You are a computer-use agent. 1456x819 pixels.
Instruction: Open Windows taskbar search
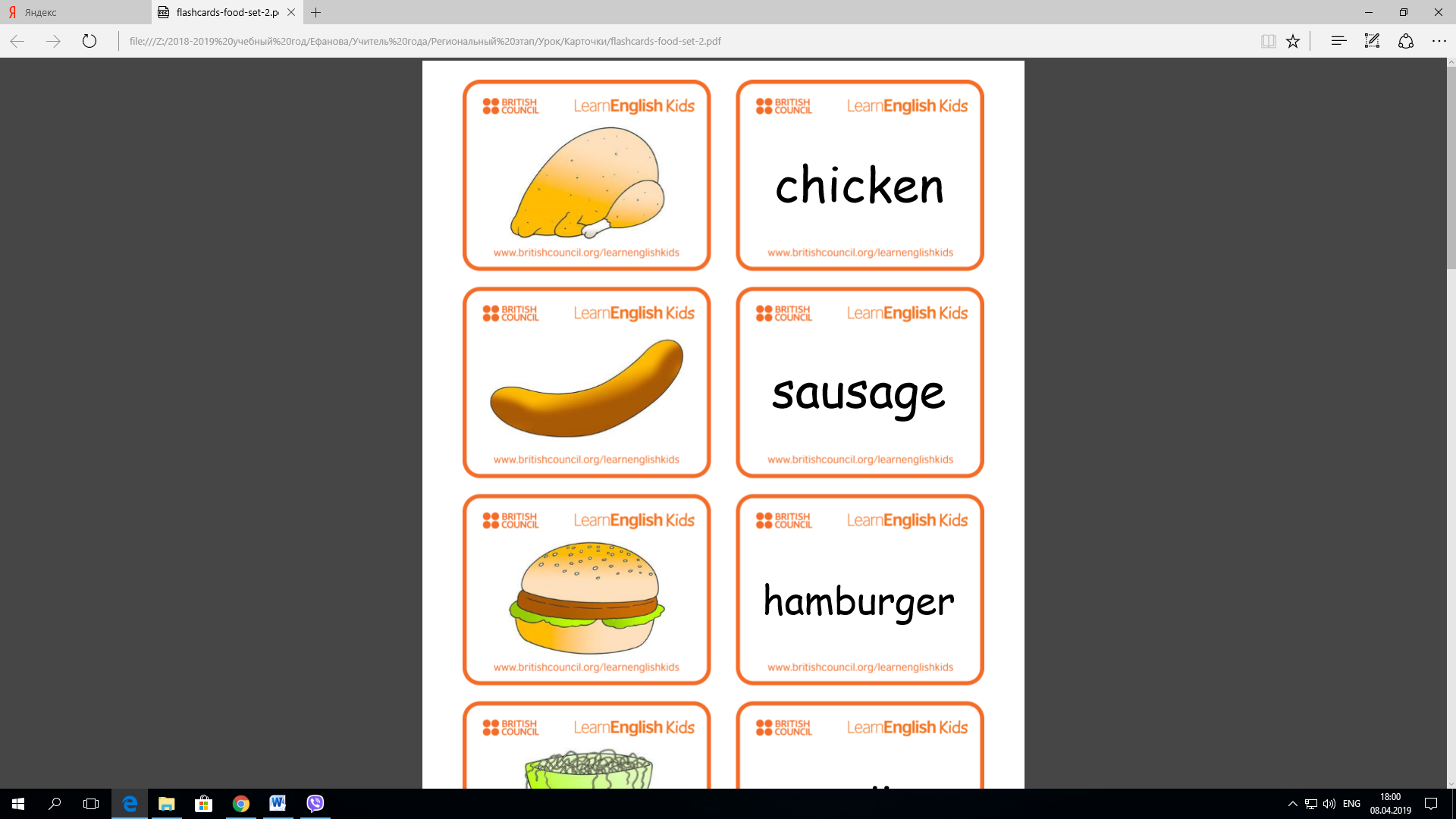pyautogui.click(x=55, y=803)
